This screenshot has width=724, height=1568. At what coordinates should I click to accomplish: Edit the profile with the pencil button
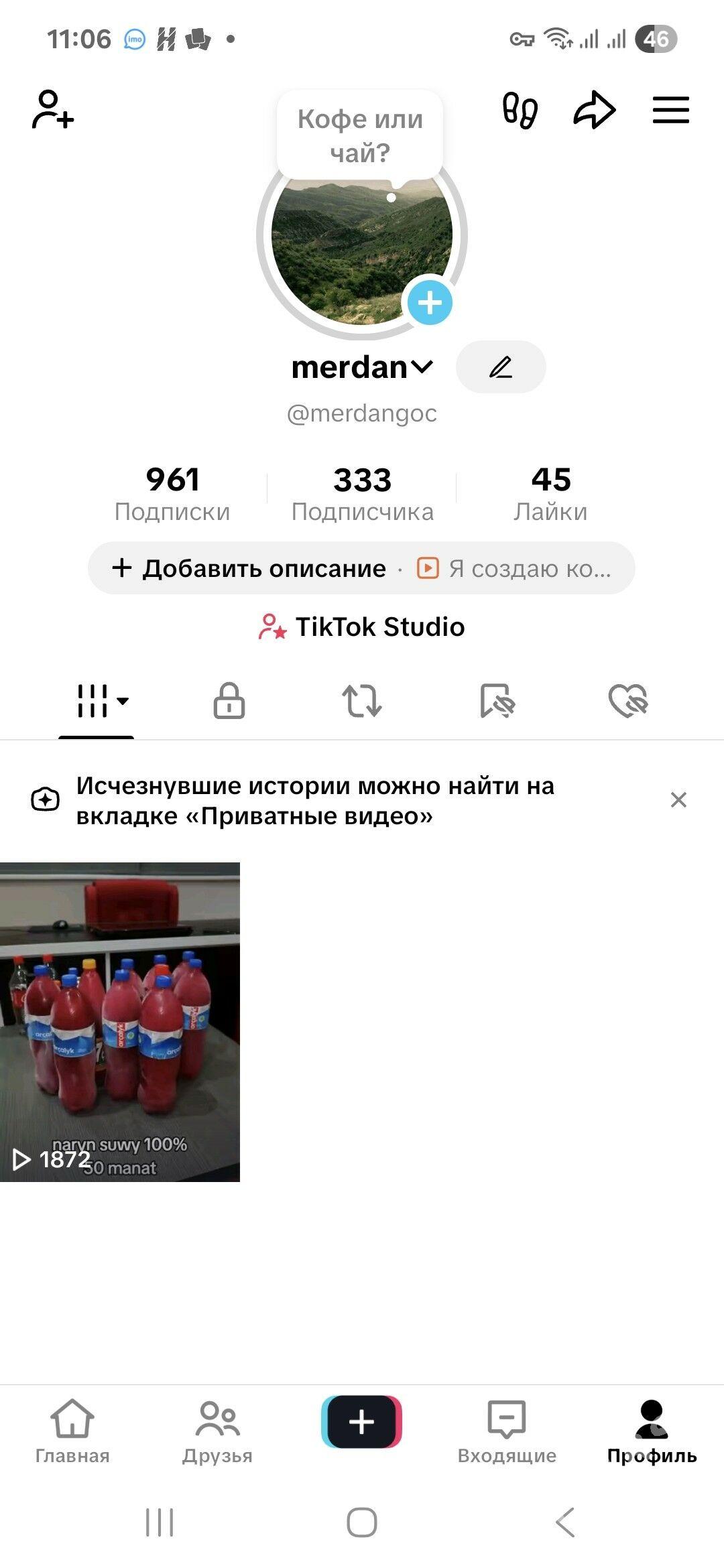[501, 367]
